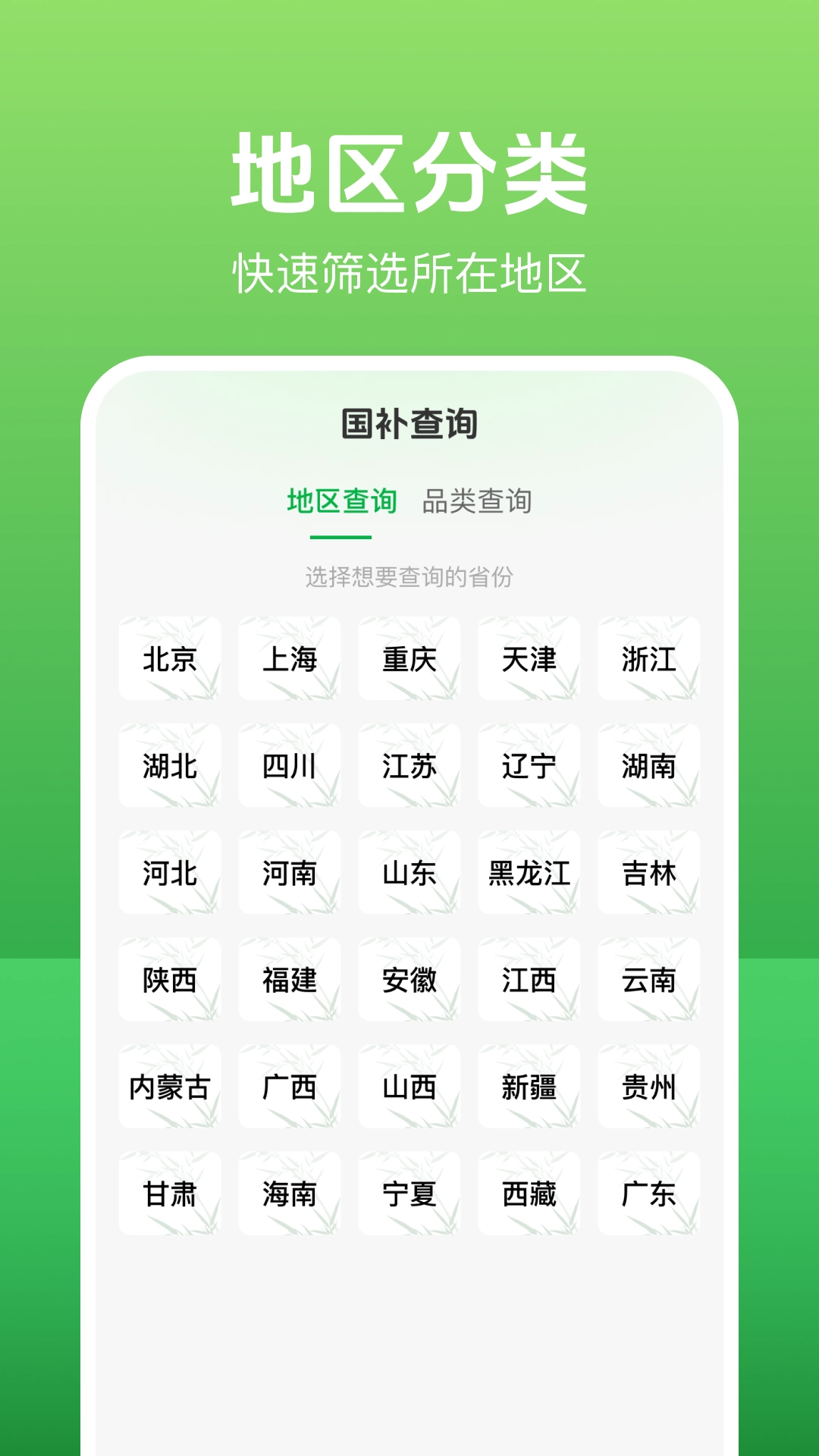Screen dimensions: 819x1456
Task: Pick 辽宁 from the list
Action: click(529, 766)
